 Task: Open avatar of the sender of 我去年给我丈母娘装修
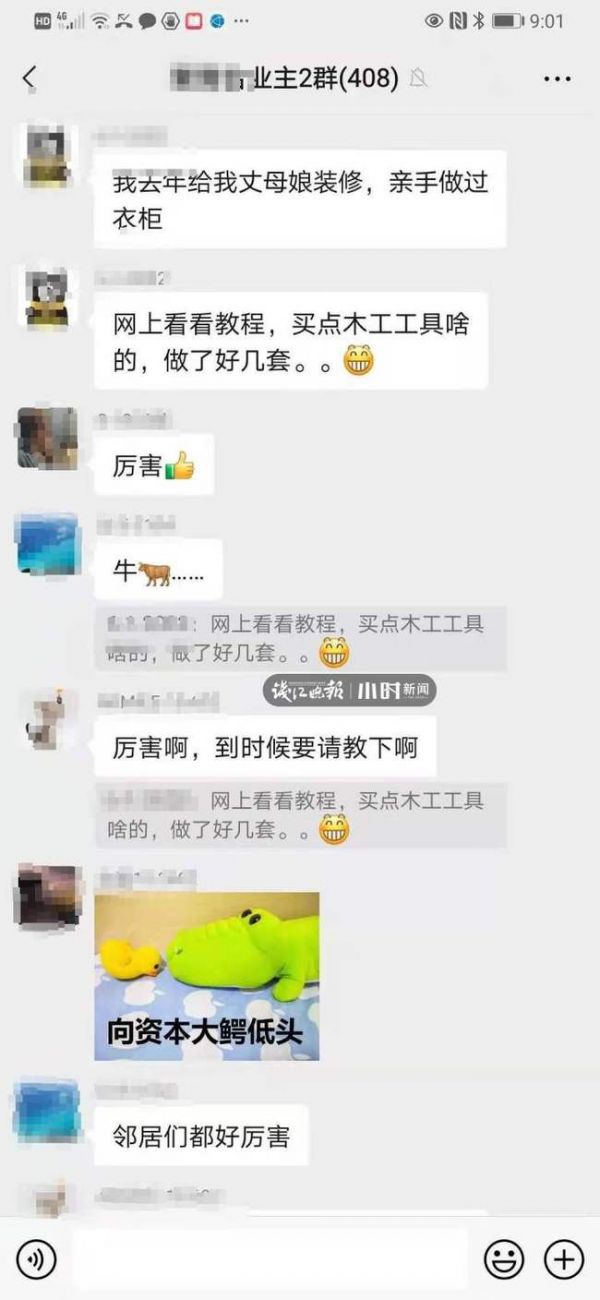coord(48,157)
